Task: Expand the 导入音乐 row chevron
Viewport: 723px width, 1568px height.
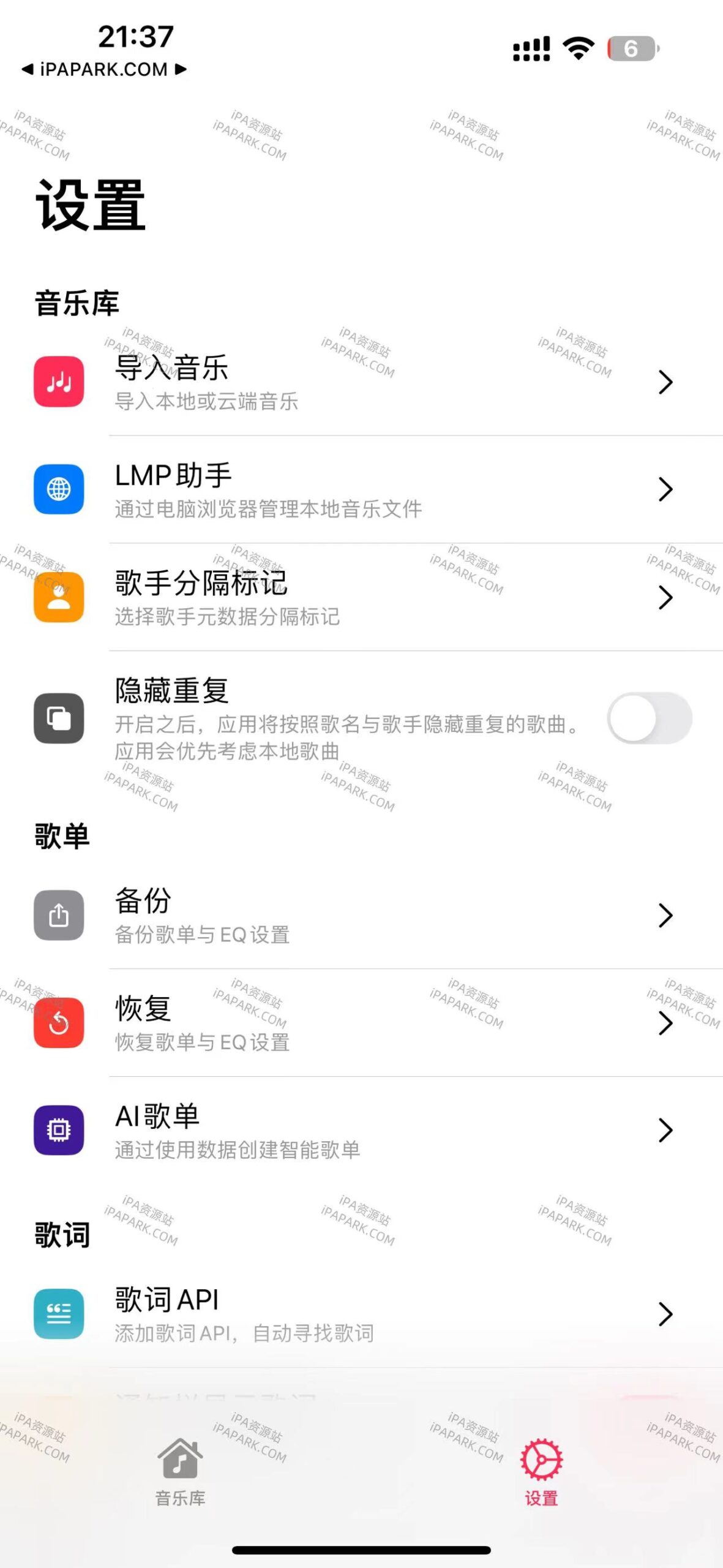Action: click(665, 381)
